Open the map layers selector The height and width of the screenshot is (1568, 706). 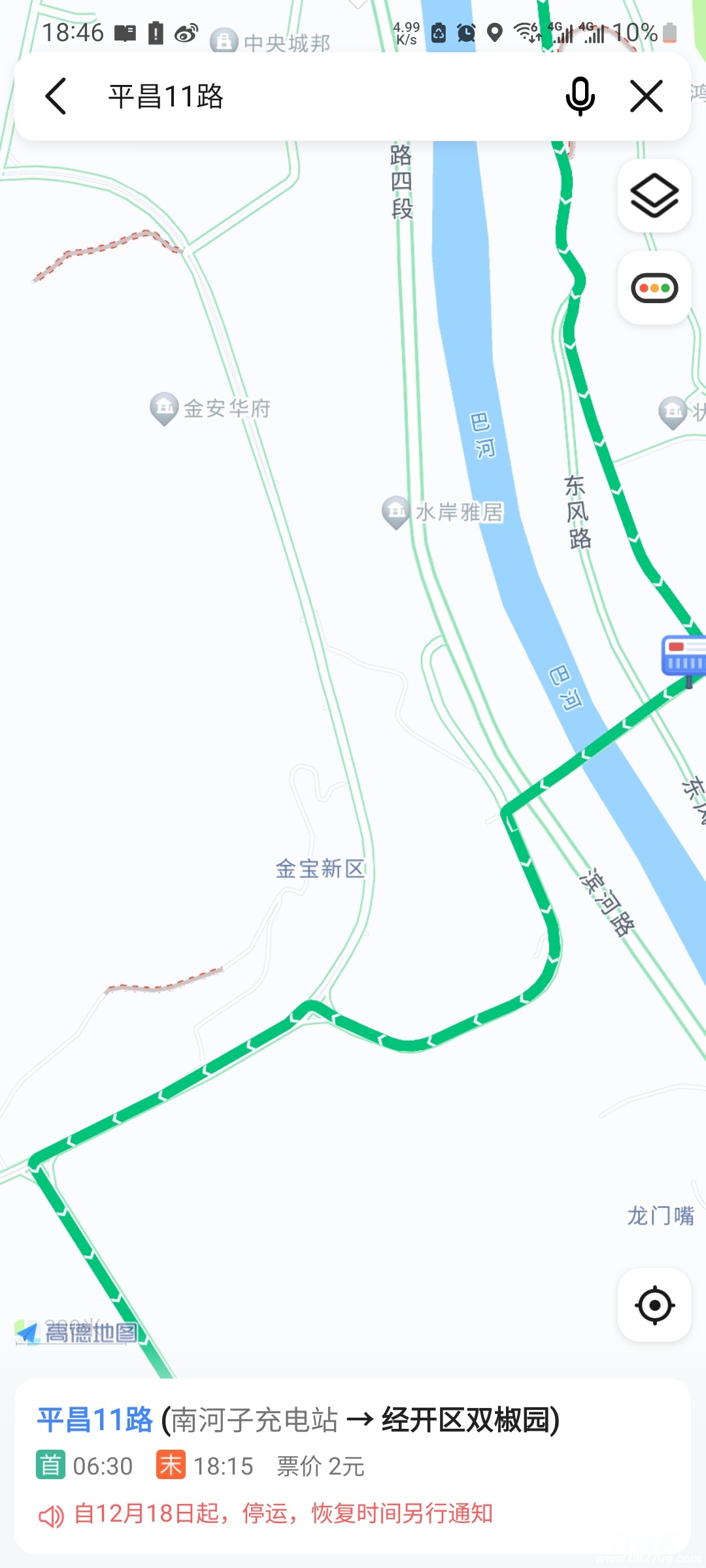(x=654, y=195)
